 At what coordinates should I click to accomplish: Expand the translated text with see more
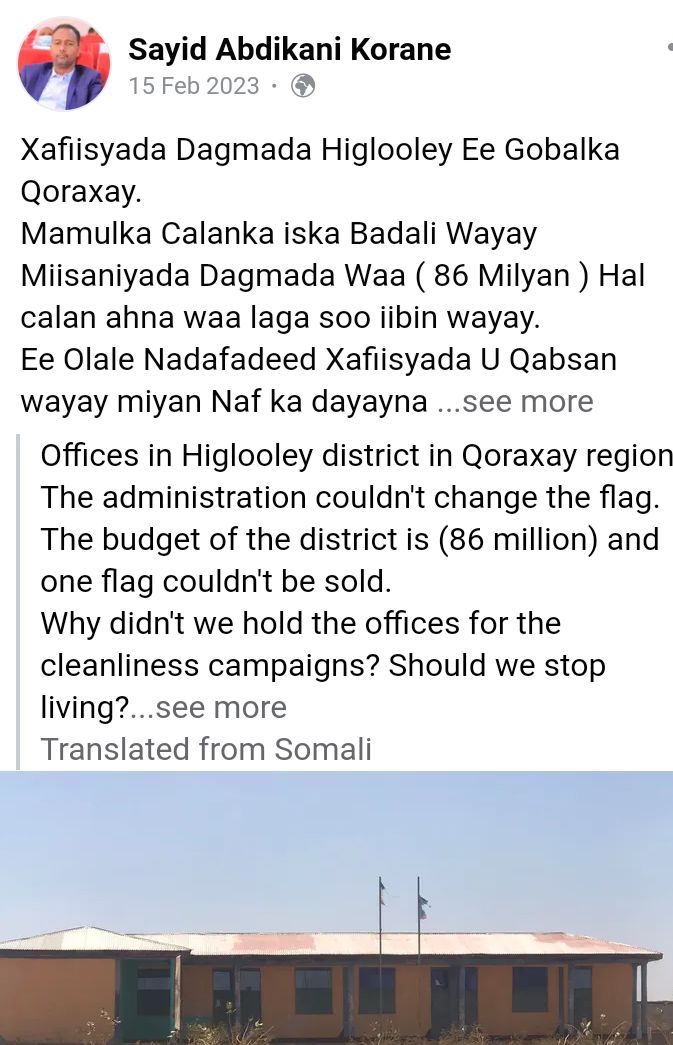click(x=221, y=707)
